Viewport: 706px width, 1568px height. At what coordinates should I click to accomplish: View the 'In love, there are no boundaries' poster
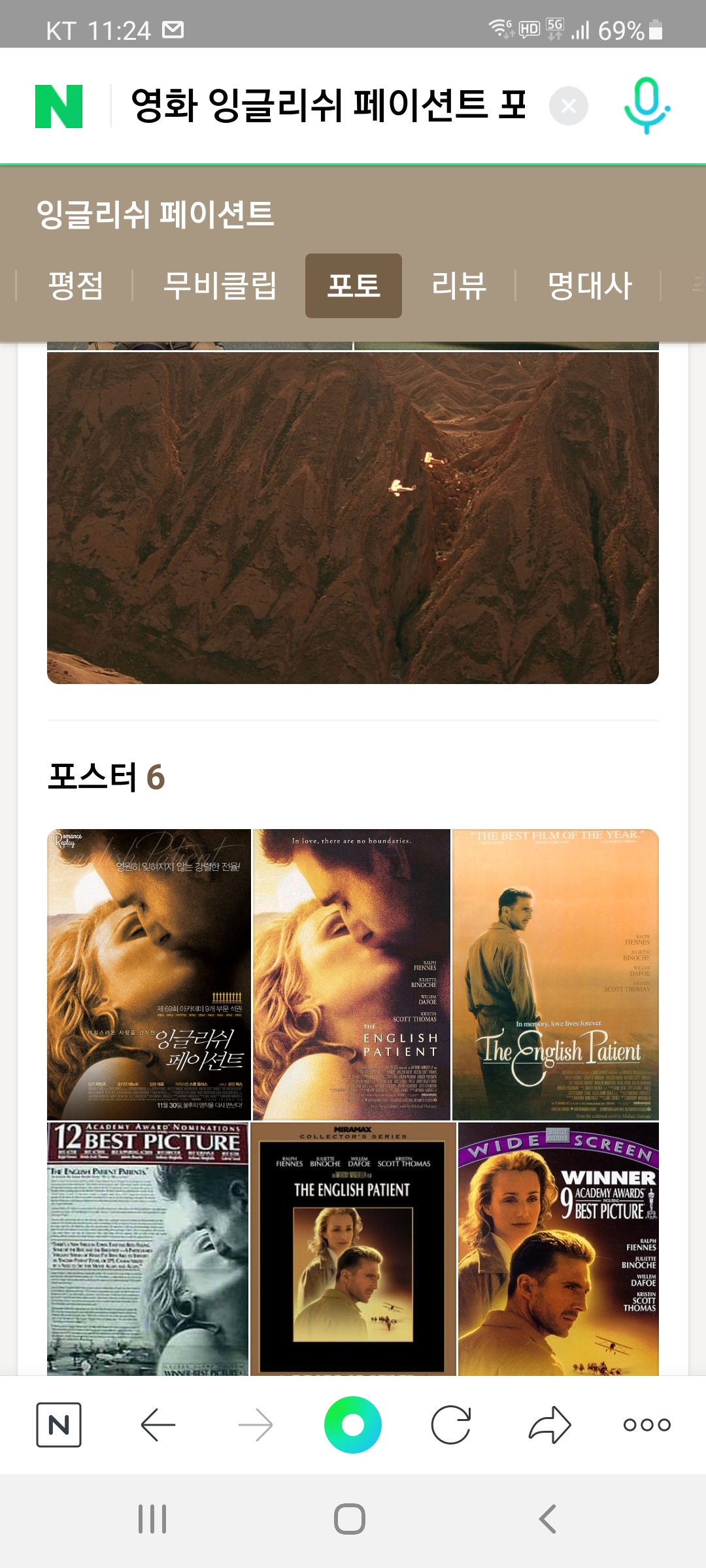(352, 974)
